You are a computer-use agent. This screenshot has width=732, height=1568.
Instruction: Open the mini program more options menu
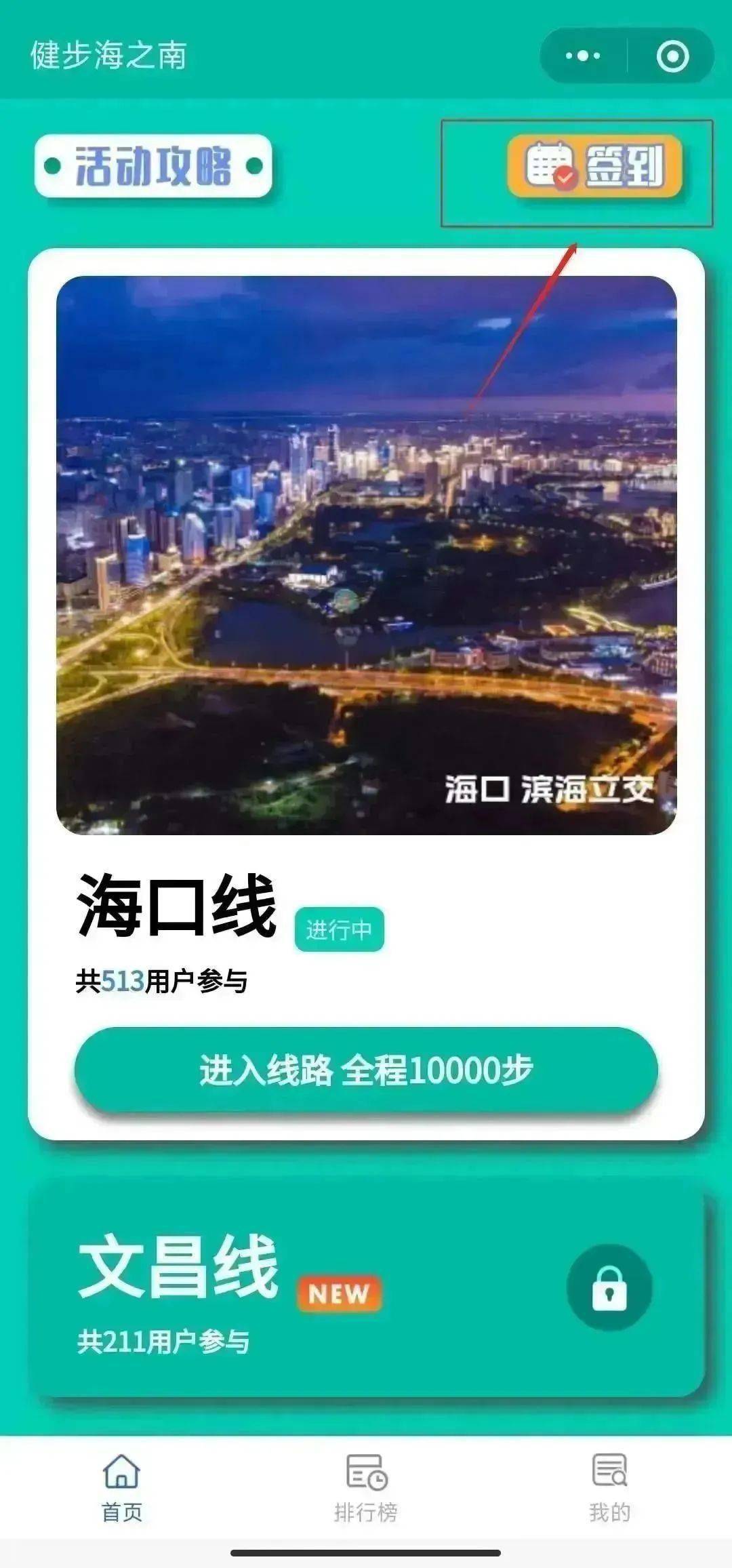583,56
